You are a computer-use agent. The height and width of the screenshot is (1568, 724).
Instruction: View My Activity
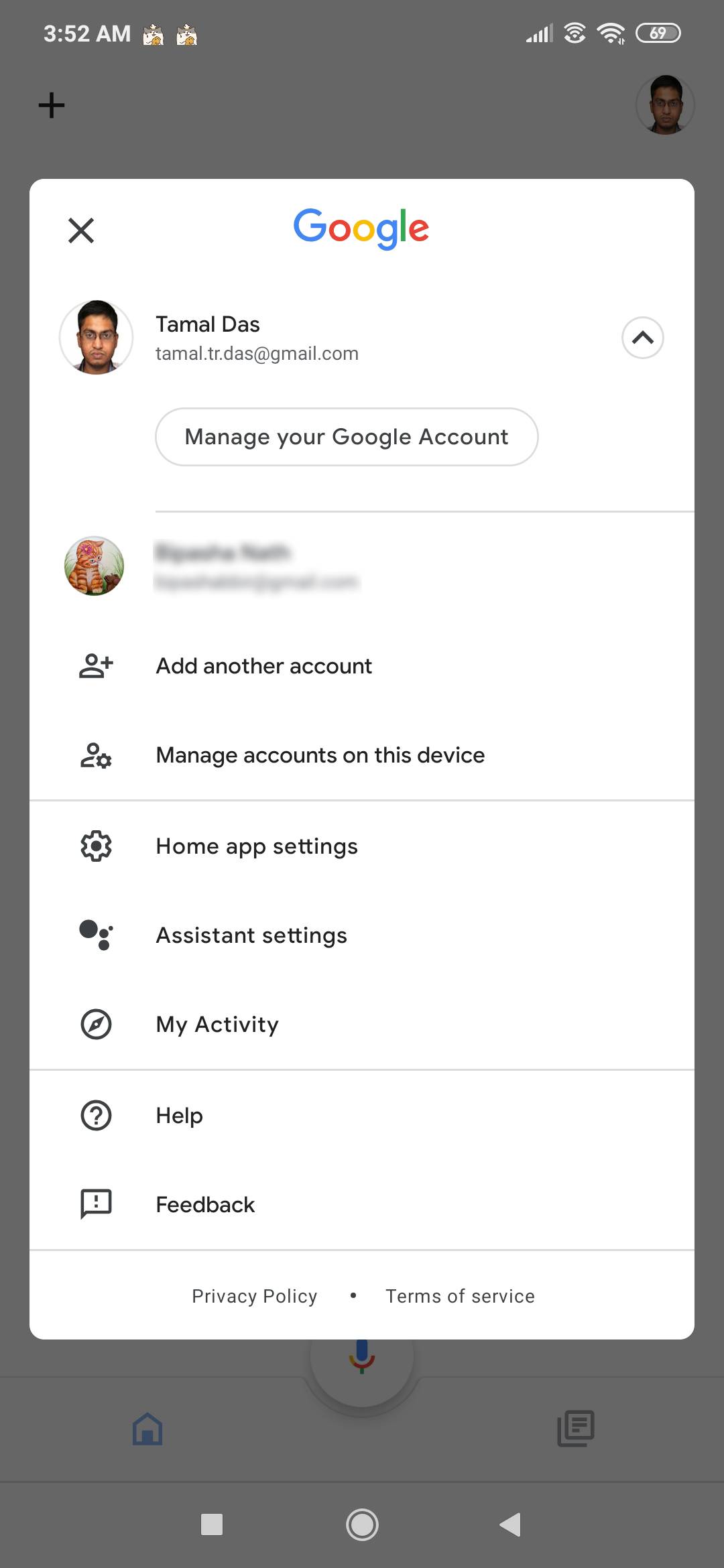pos(217,1025)
